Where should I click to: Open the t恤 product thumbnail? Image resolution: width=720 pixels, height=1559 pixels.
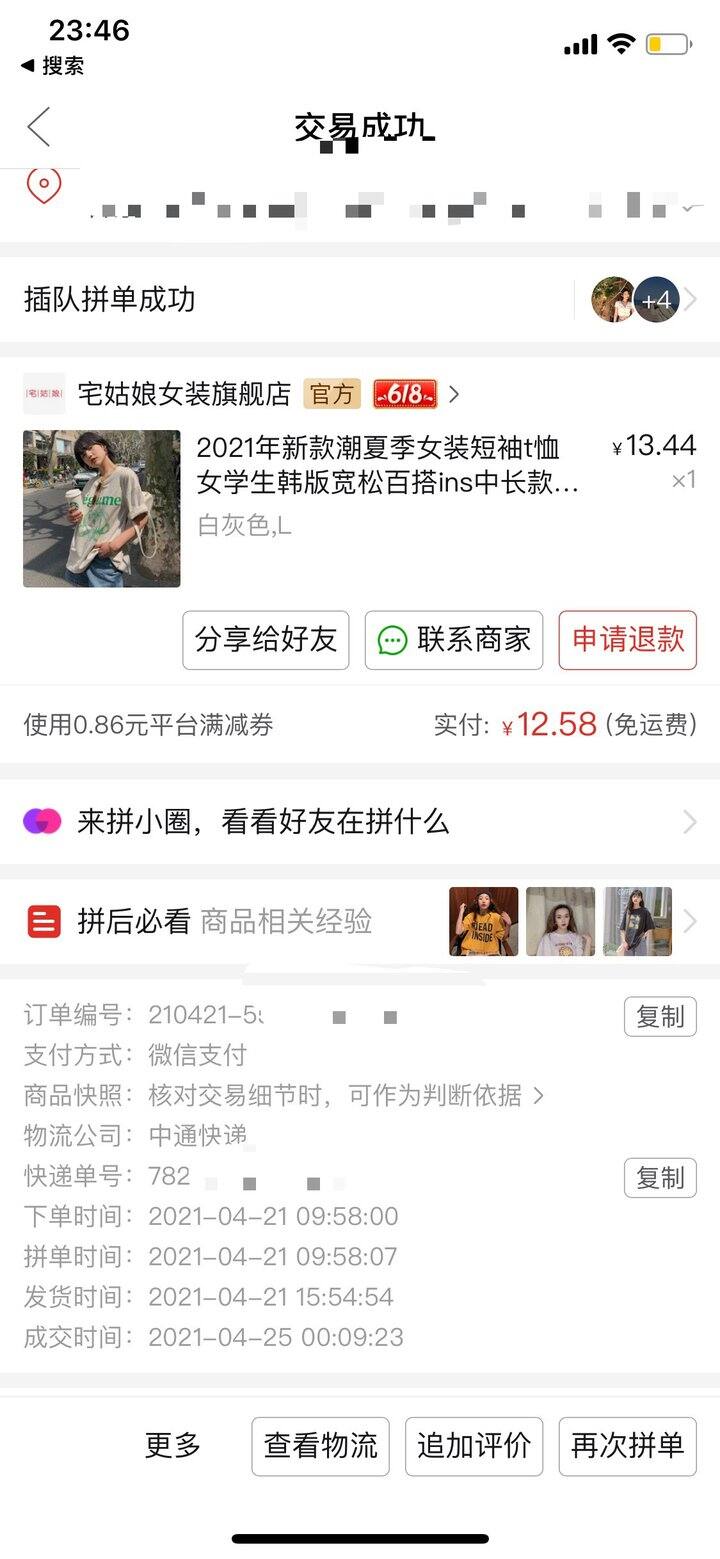coord(102,509)
